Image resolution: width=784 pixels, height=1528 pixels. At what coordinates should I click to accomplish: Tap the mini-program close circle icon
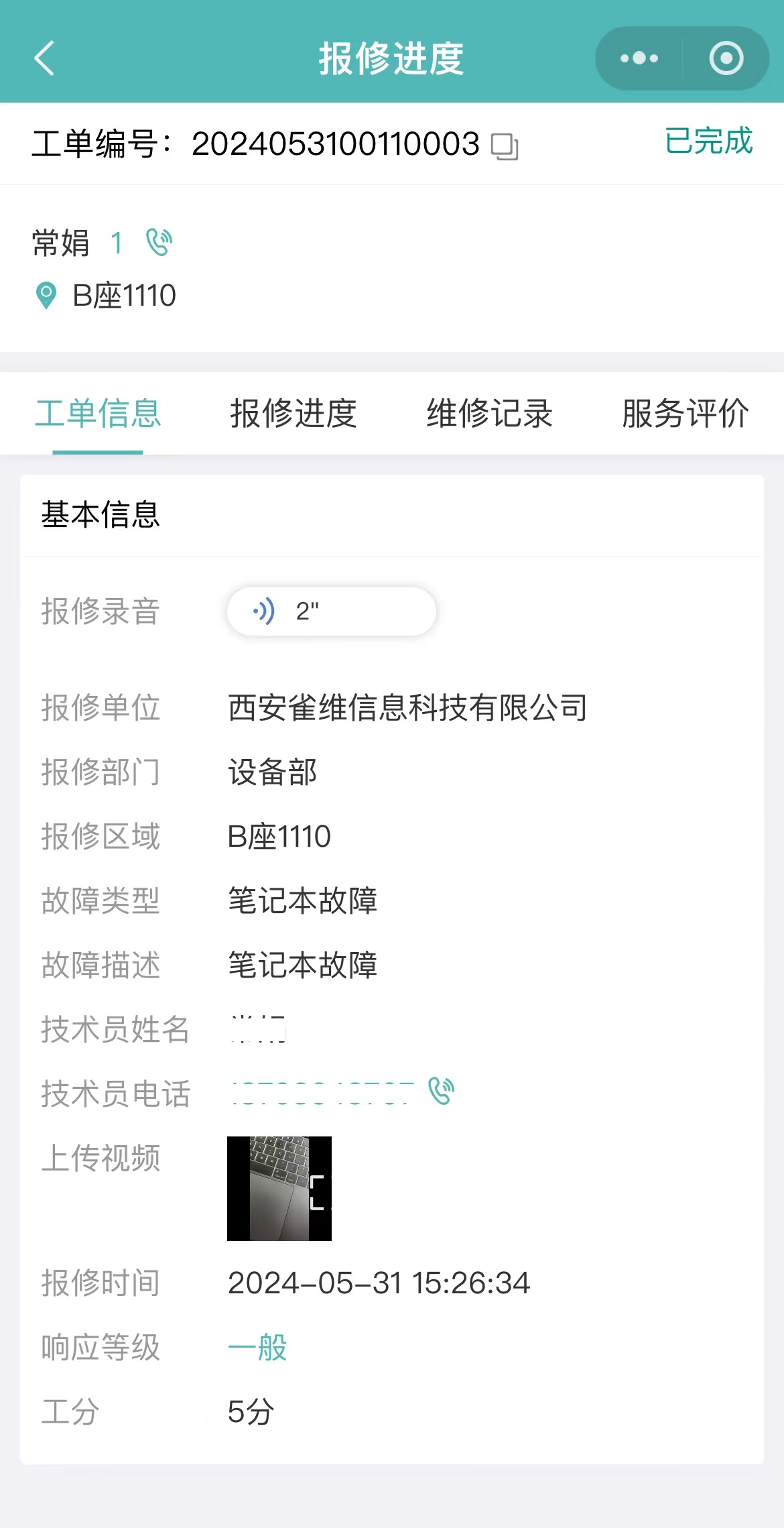click(x=726, y=58)
